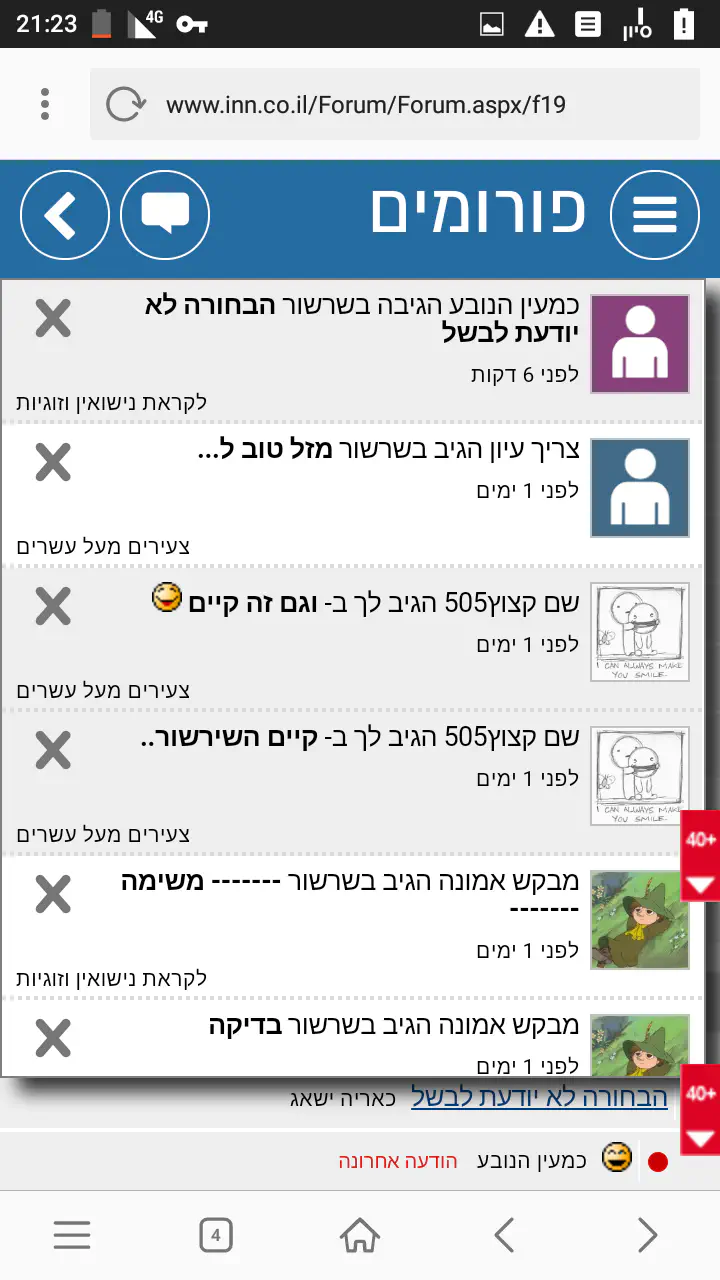Open the messages speech bubble icon
The image size is (720, 1280).
click(165, 214)
